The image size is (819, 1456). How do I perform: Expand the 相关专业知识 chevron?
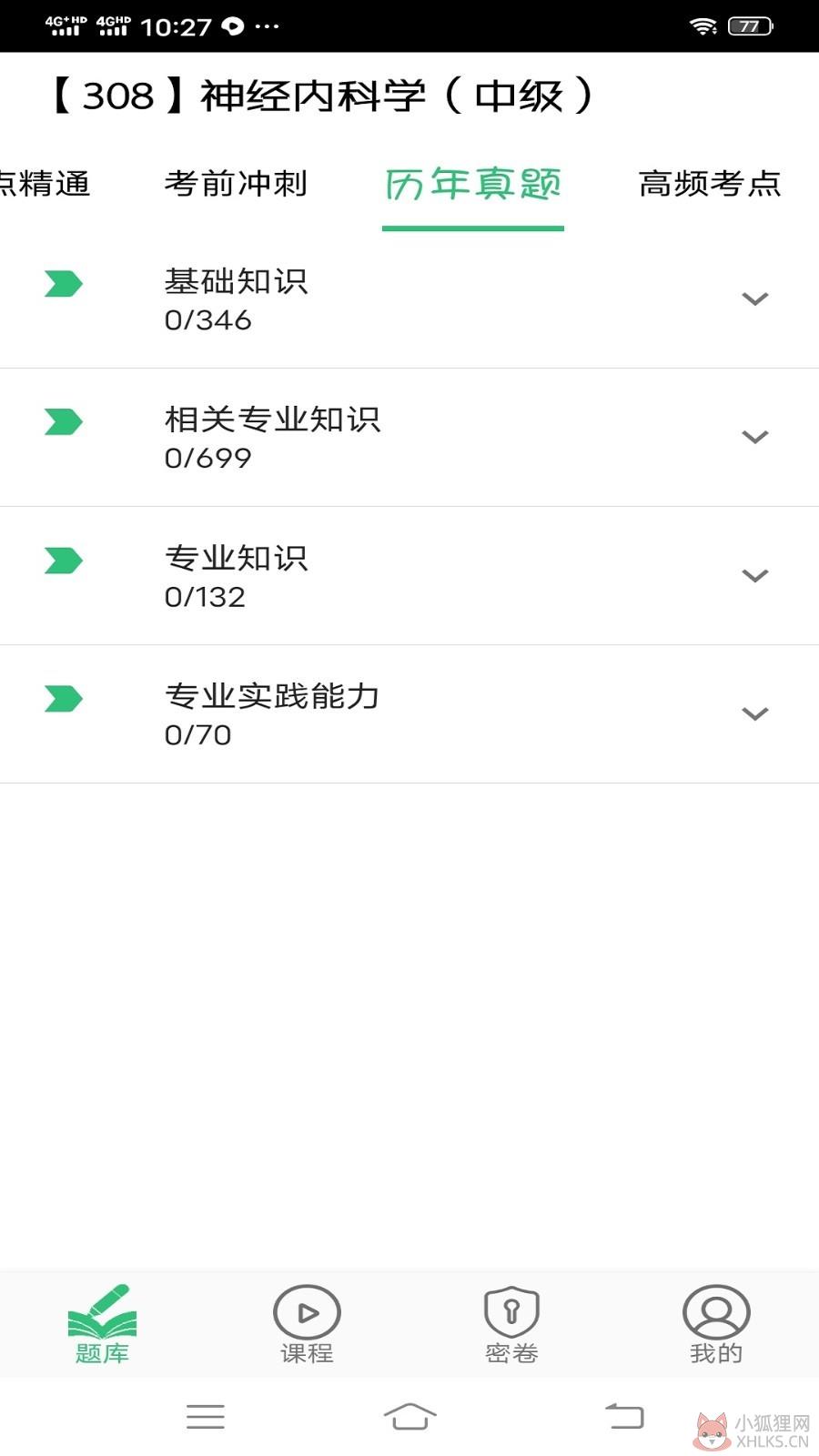[755, 437]
